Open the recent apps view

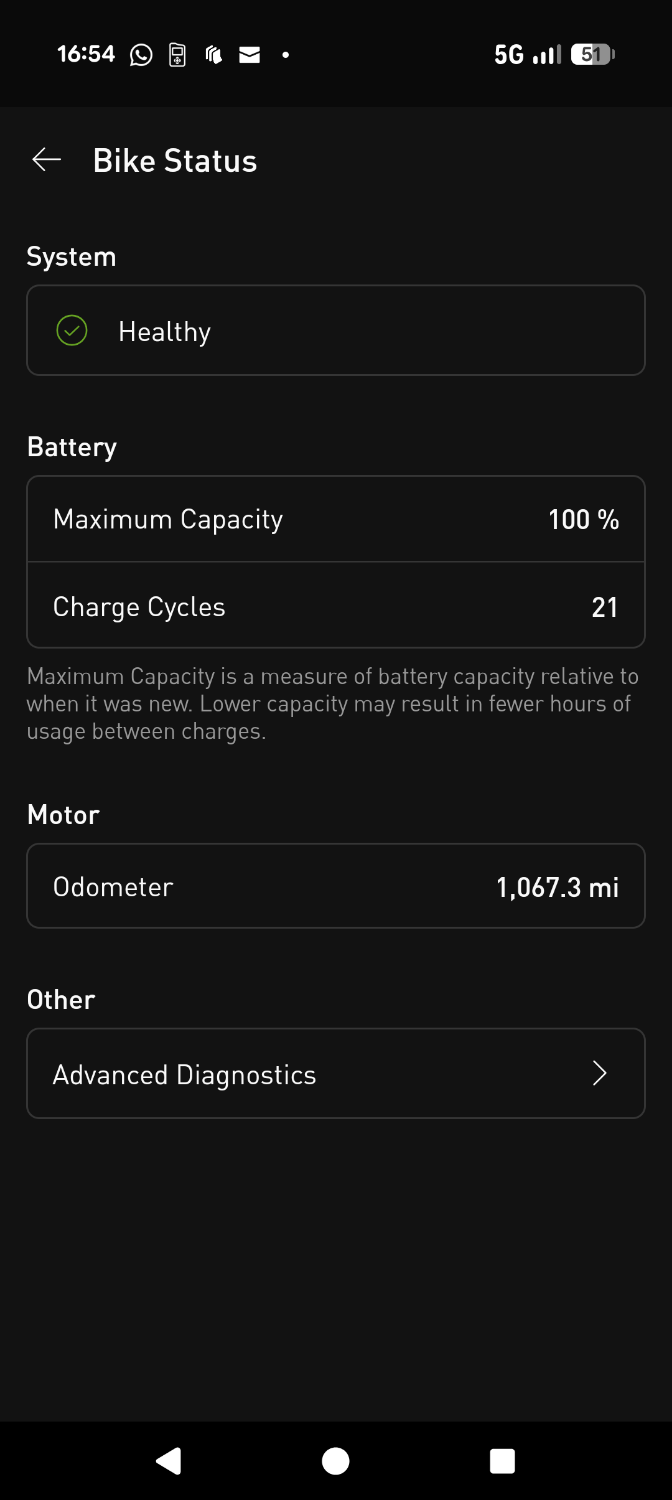point(502,1461)
